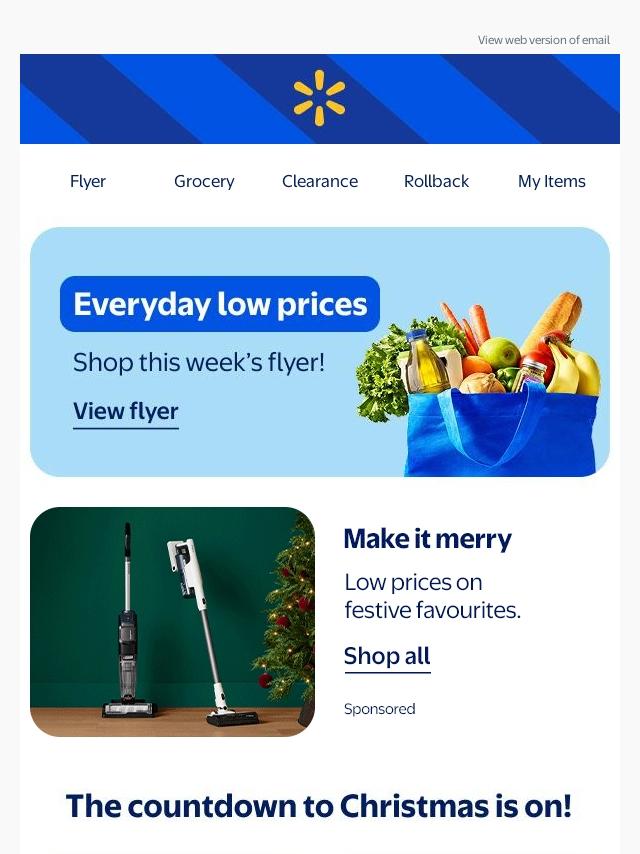This screenshot has width=640, height=854.
Task: Go to My Items
Action: tap(551, 181)
